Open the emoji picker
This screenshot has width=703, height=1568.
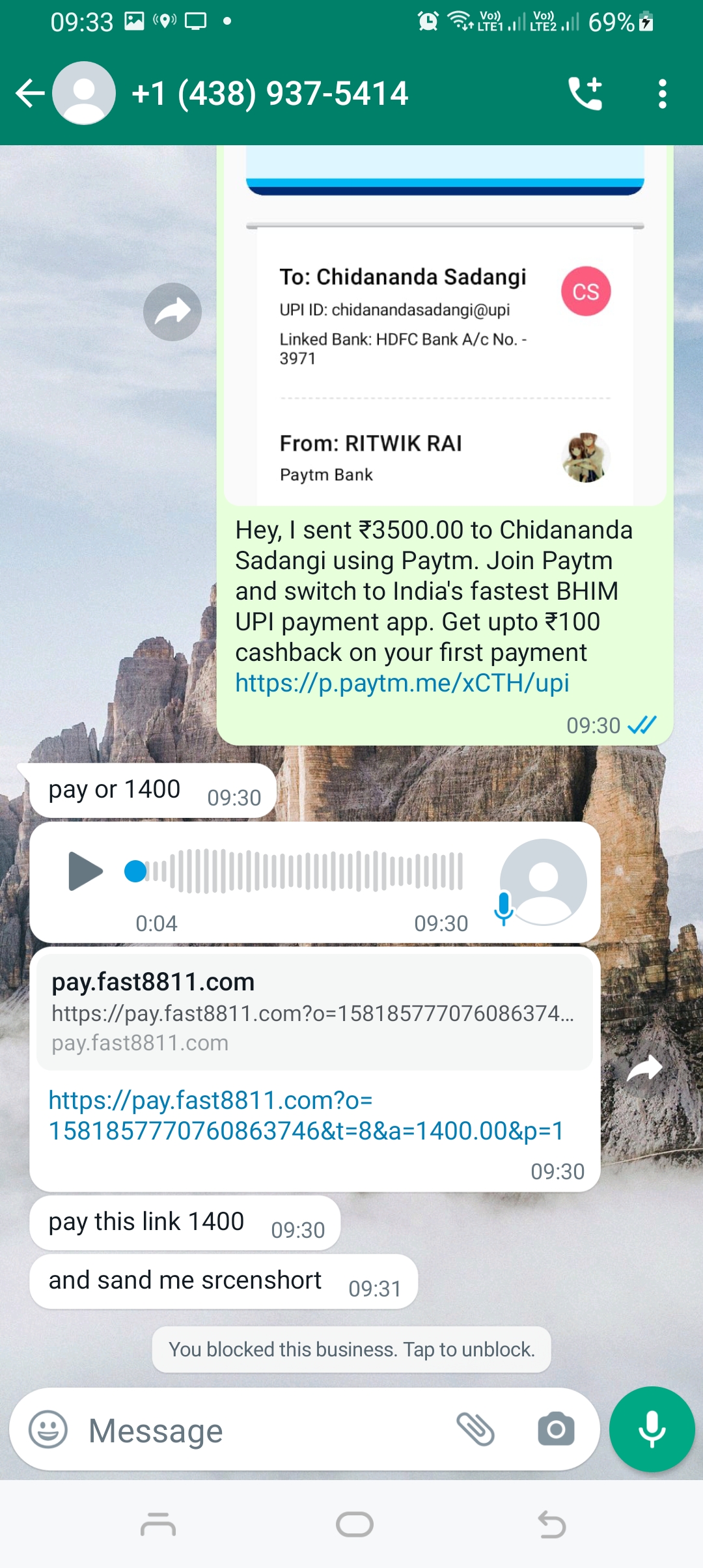click(x=48, y=1430)
